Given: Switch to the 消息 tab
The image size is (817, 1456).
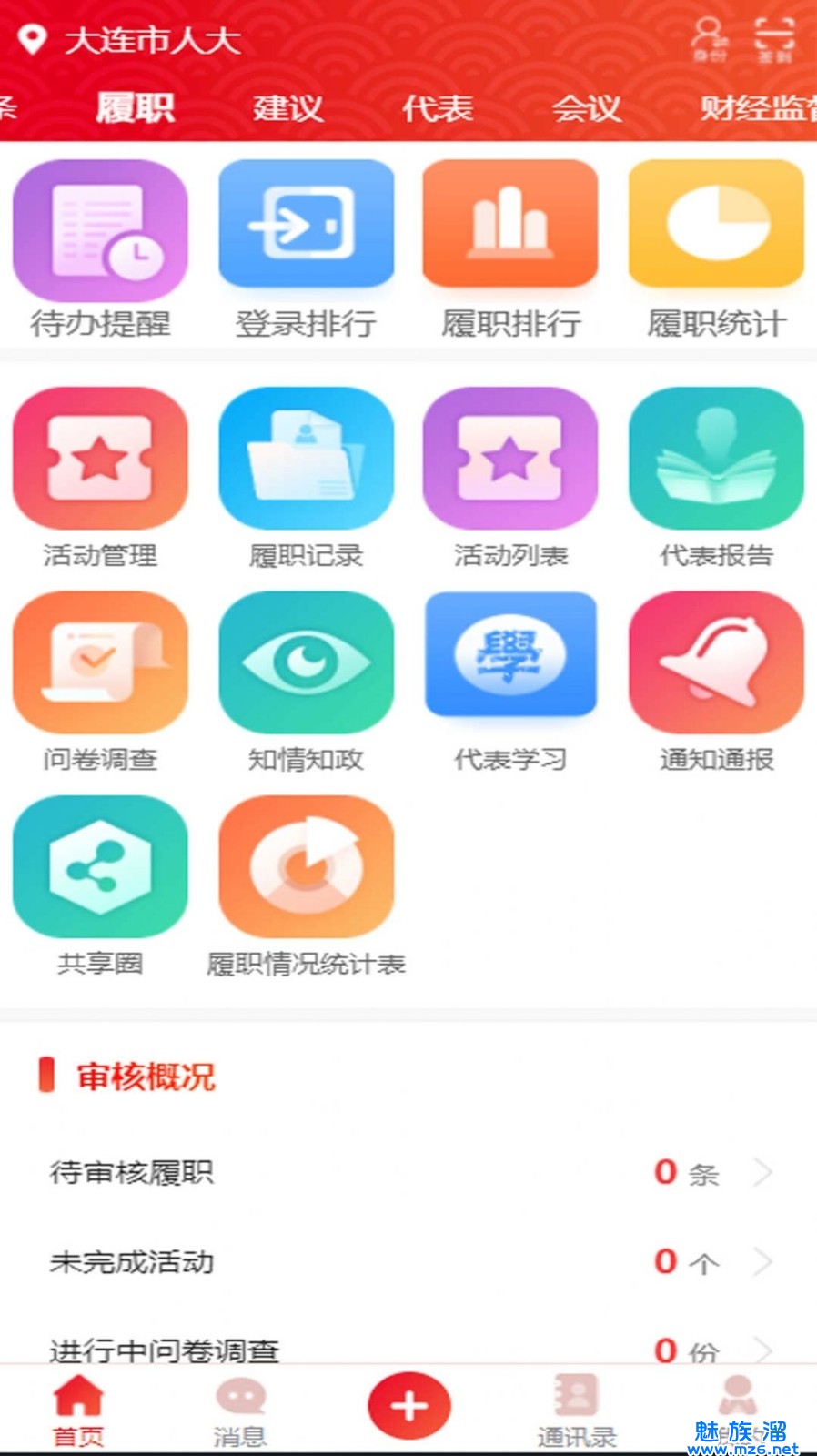Looking at the screenshot, I should pos(240,1412).
